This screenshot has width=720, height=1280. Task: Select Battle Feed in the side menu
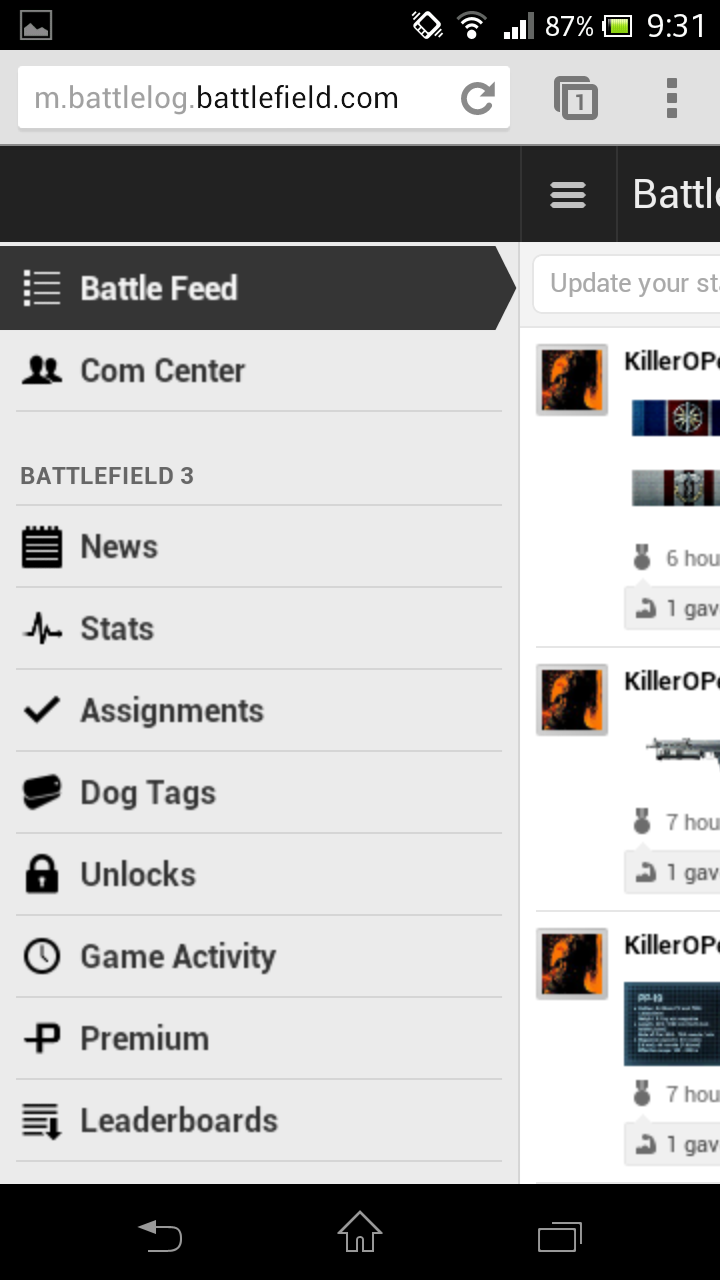[x=258, y=288]
